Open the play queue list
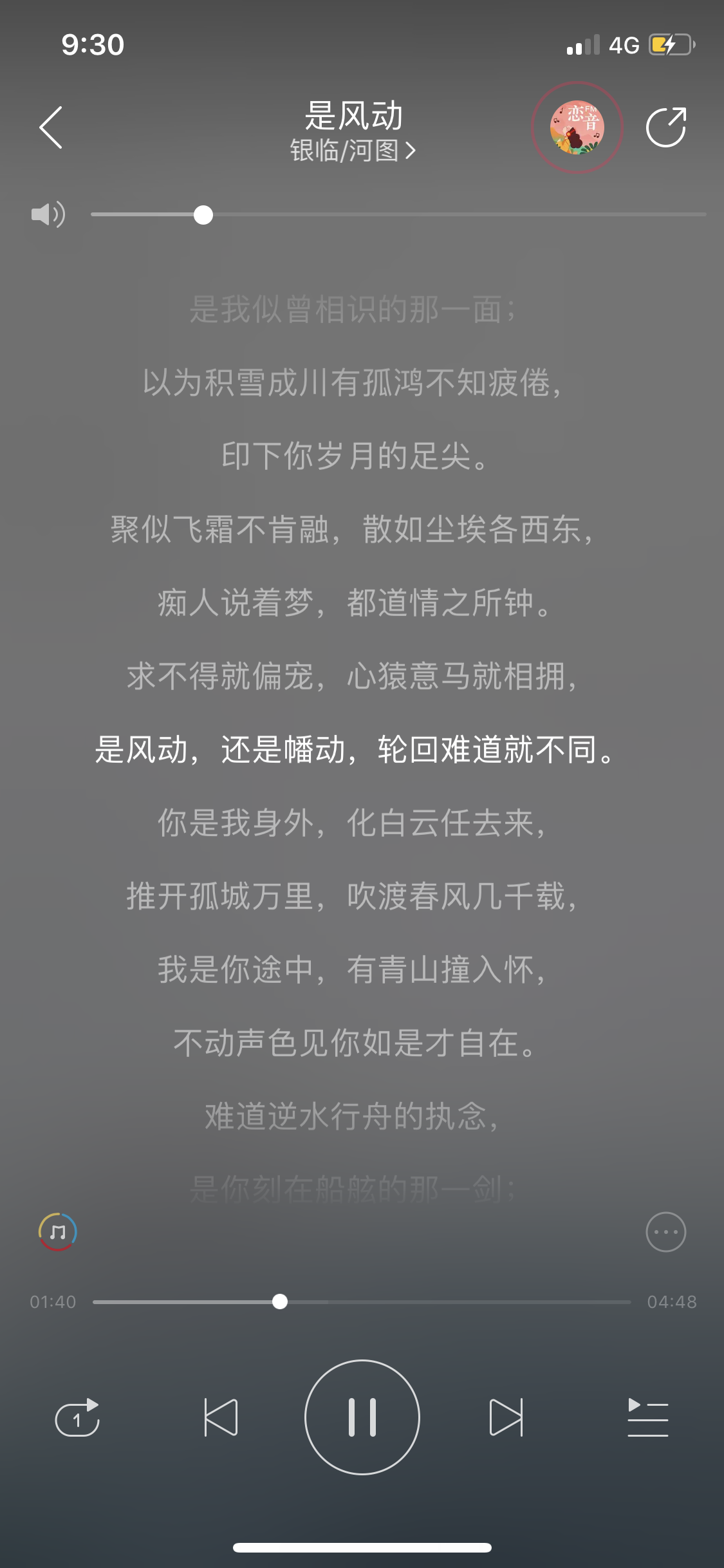 tap(647, 1417)
